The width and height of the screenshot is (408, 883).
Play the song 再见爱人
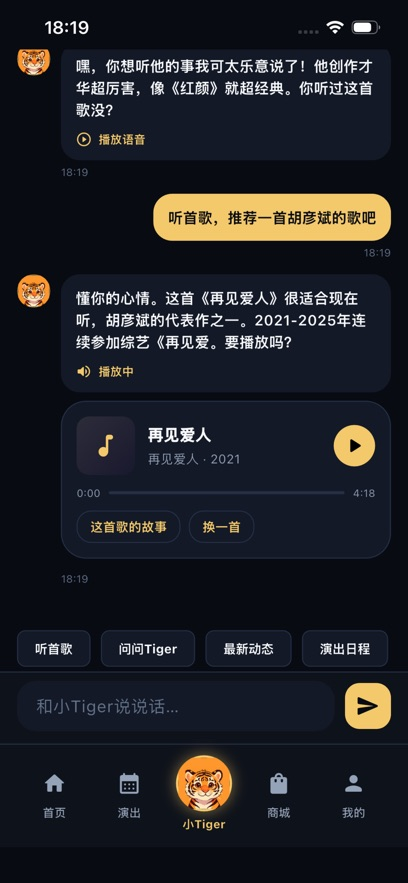354,445
